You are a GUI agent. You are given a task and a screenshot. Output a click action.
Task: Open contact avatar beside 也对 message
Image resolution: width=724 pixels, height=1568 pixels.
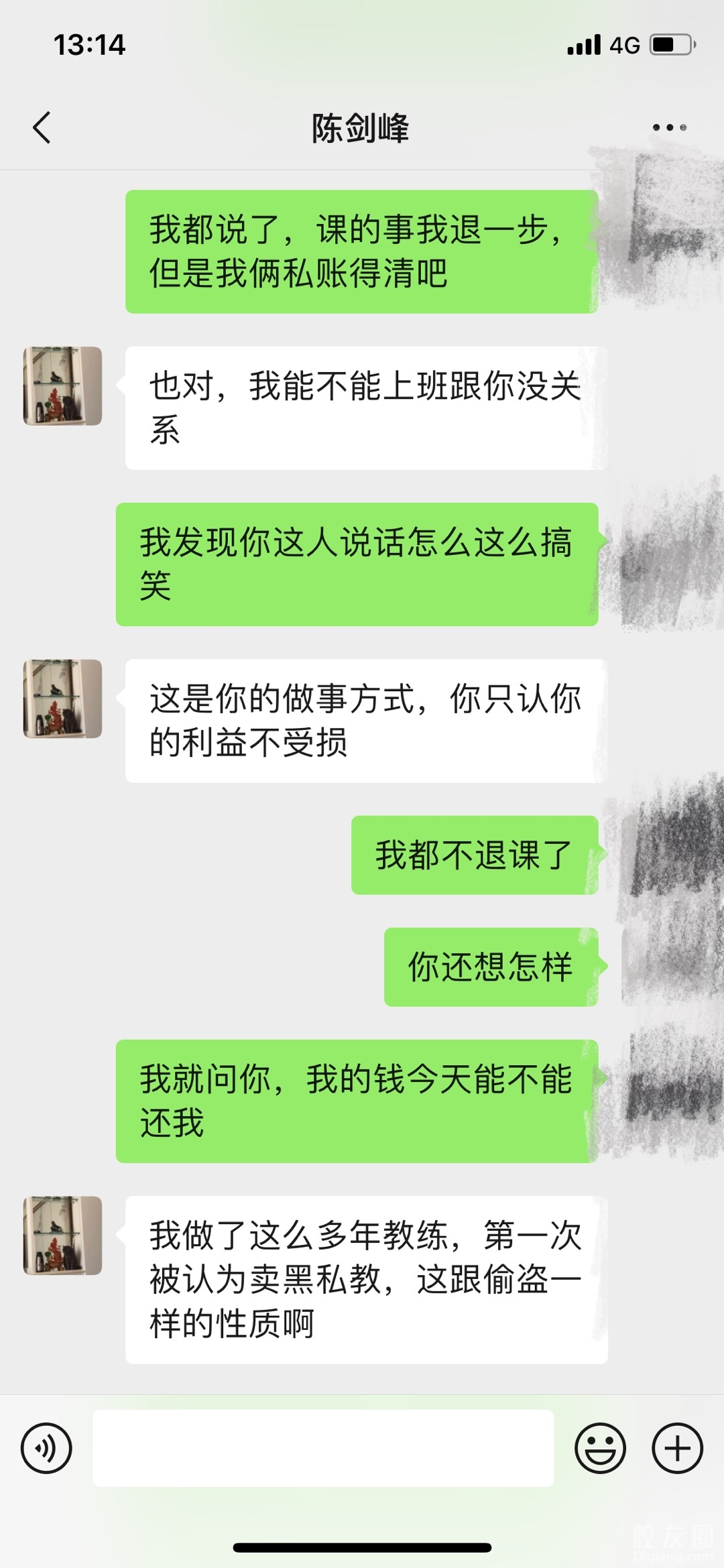coord(63,386)
